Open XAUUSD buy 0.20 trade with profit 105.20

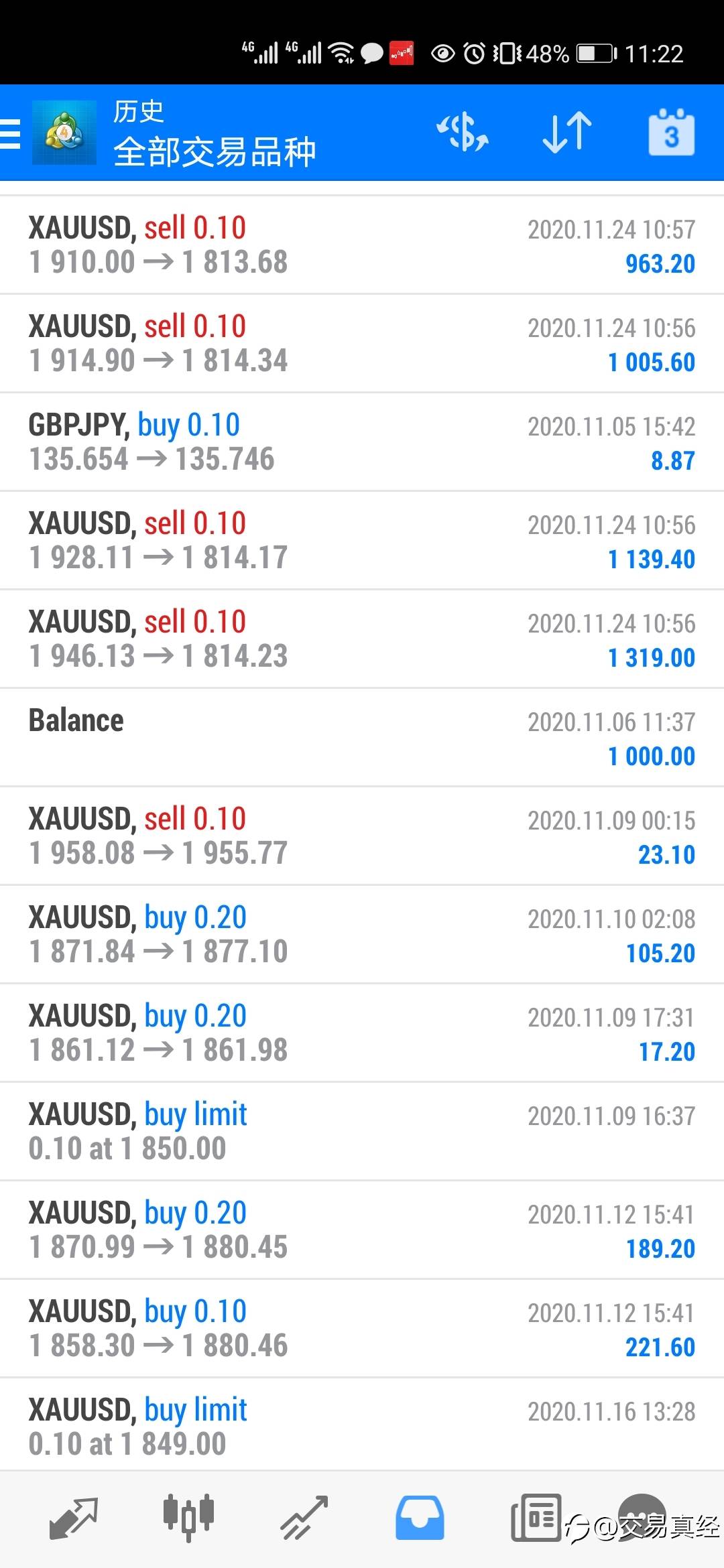[362, 935]
